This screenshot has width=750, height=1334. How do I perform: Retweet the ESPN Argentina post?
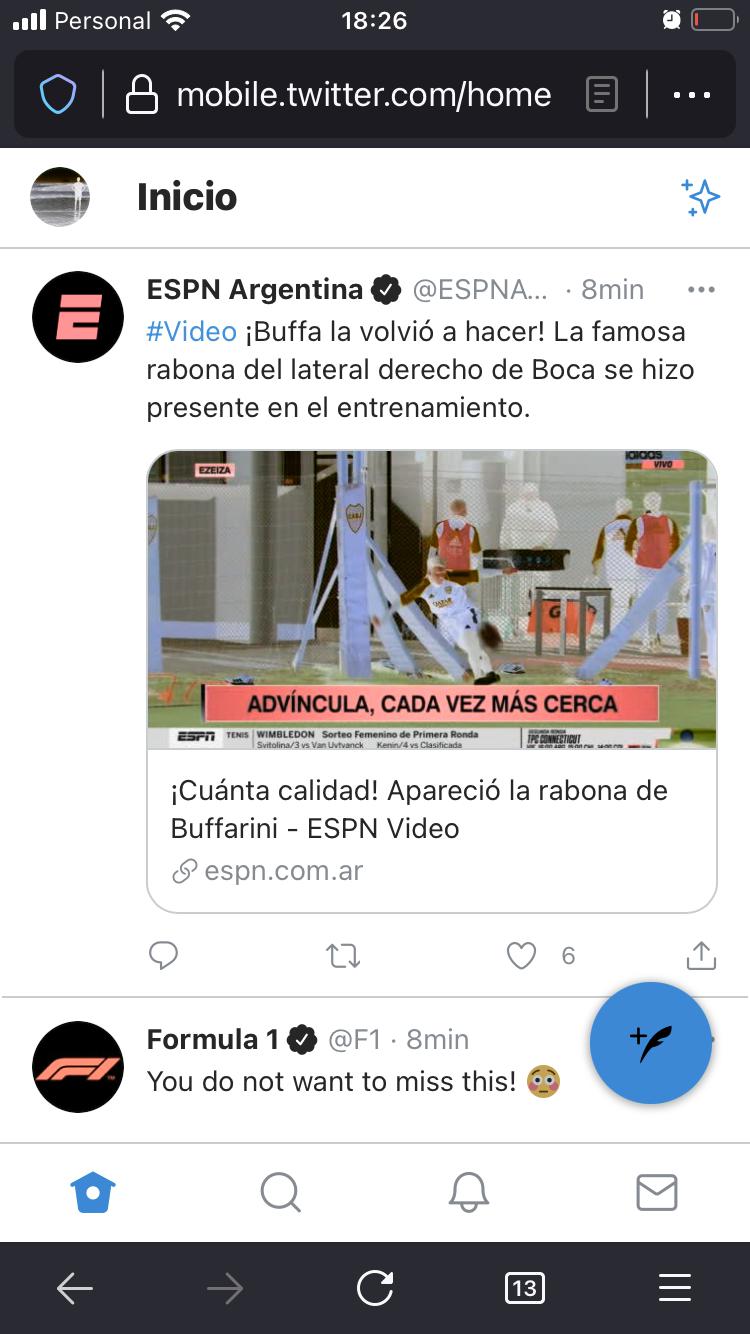tap(343, 956)
